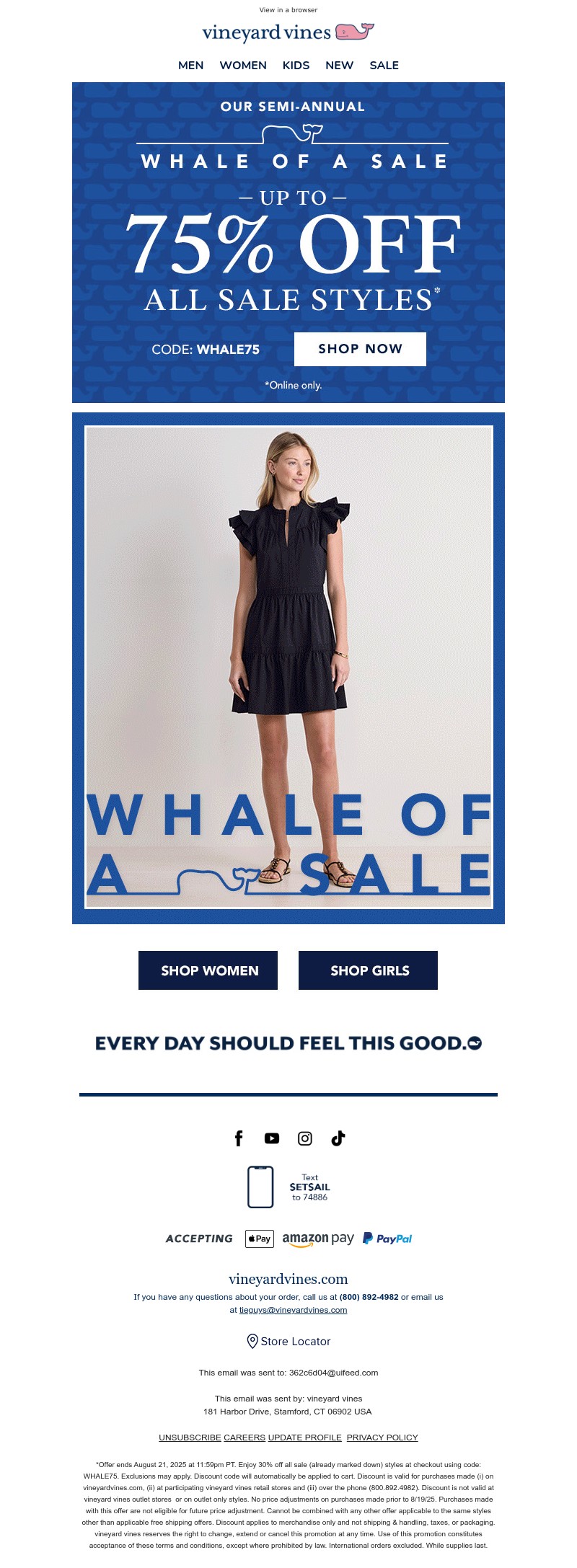Tap SHOP WOMEN button
Viewport: 577px width, 1568px height.
tap(208, 970)
